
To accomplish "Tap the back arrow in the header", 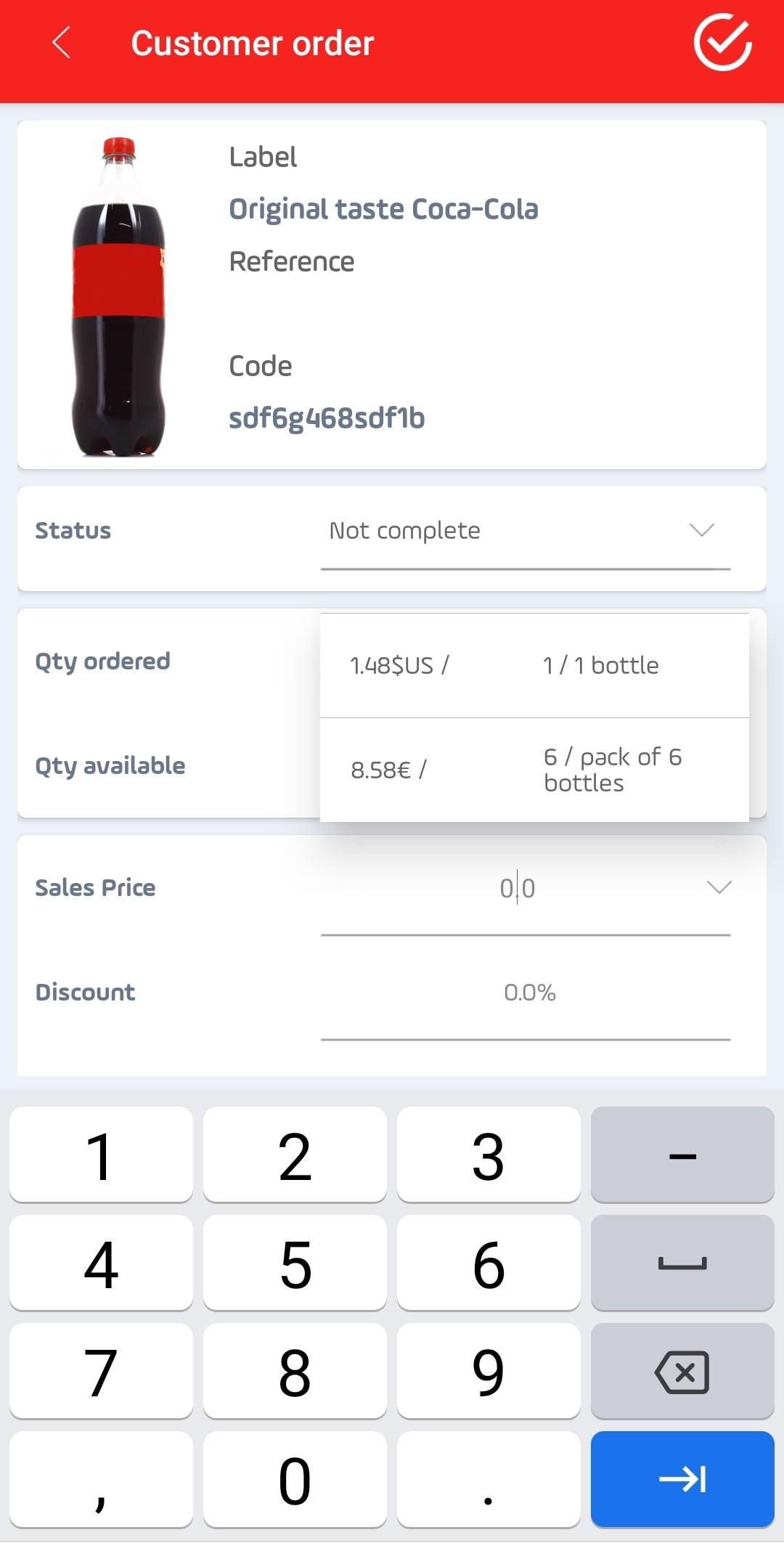I will tap(61, 43).
